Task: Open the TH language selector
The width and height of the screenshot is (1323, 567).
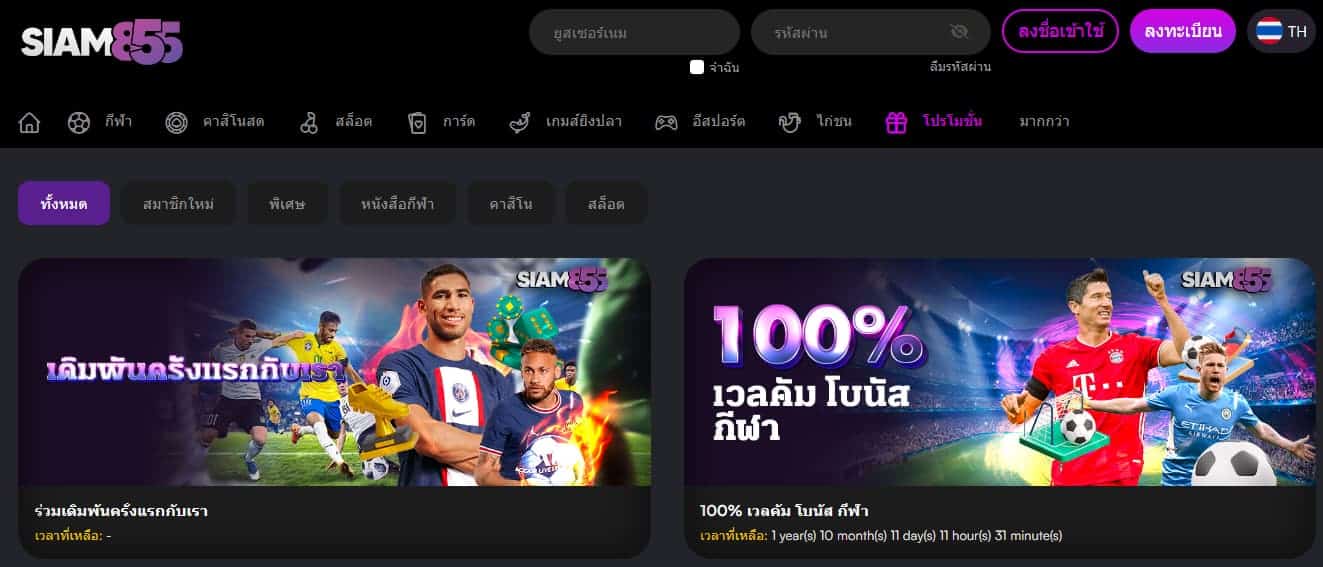Action: [1282, 31]
